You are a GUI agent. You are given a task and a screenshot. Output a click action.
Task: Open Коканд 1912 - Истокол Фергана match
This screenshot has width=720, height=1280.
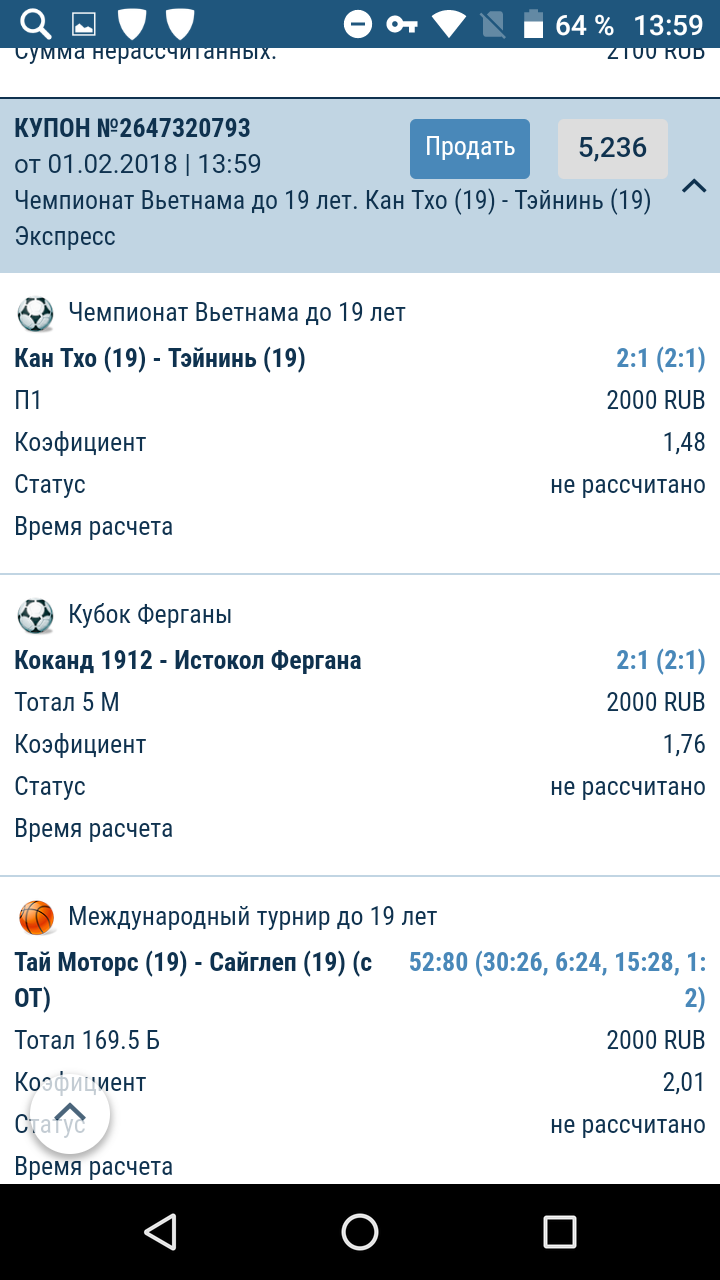[188, 660]
